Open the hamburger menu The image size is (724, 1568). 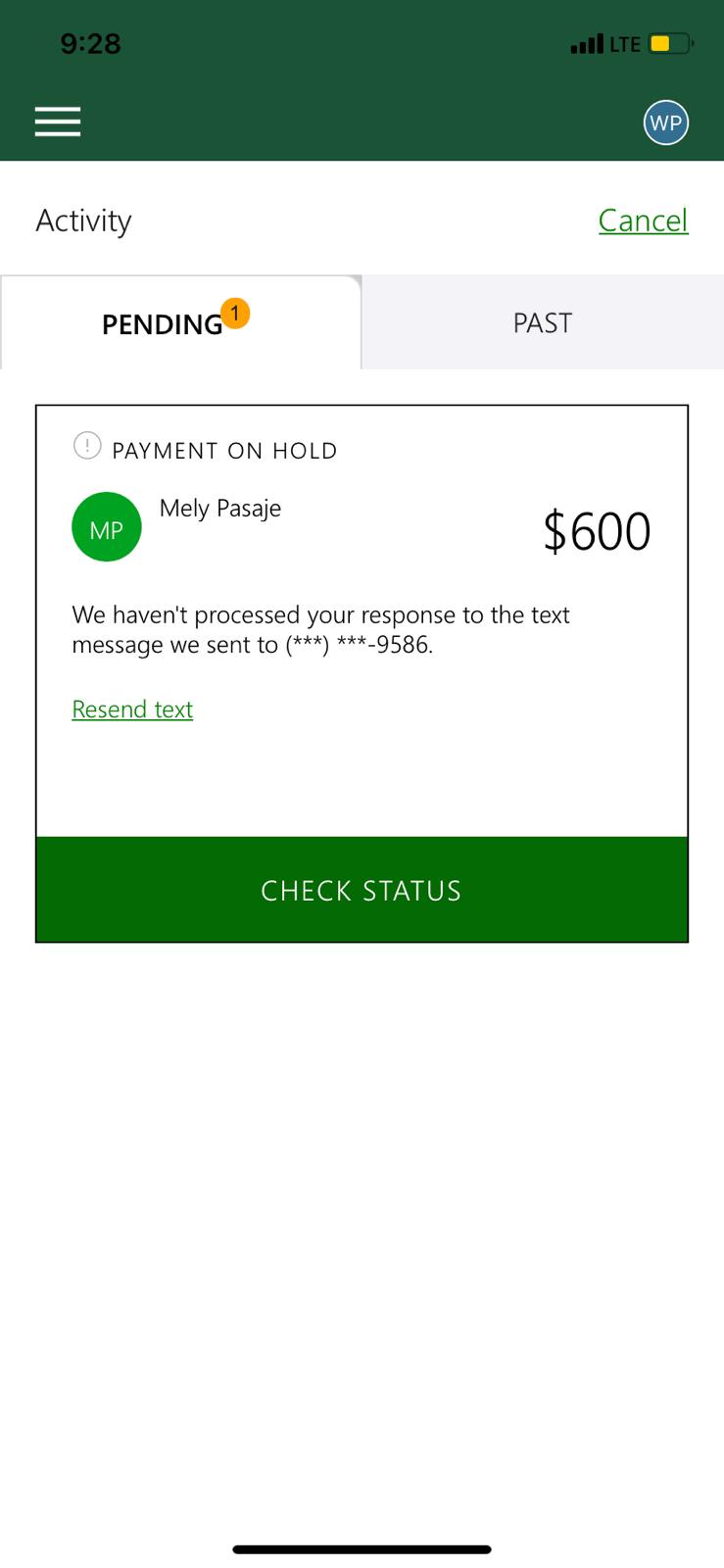click(x=58, y=122)
